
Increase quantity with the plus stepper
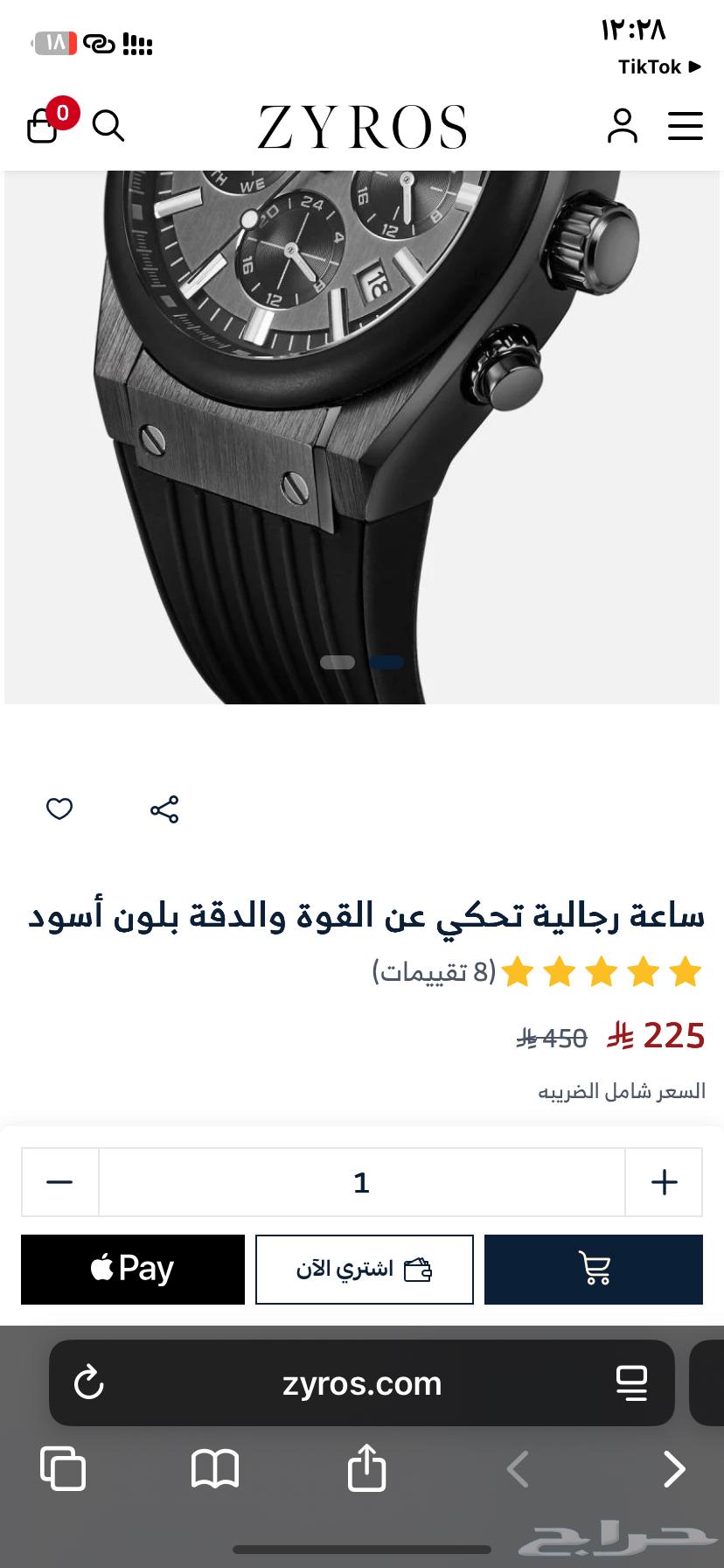[664, 1181]
